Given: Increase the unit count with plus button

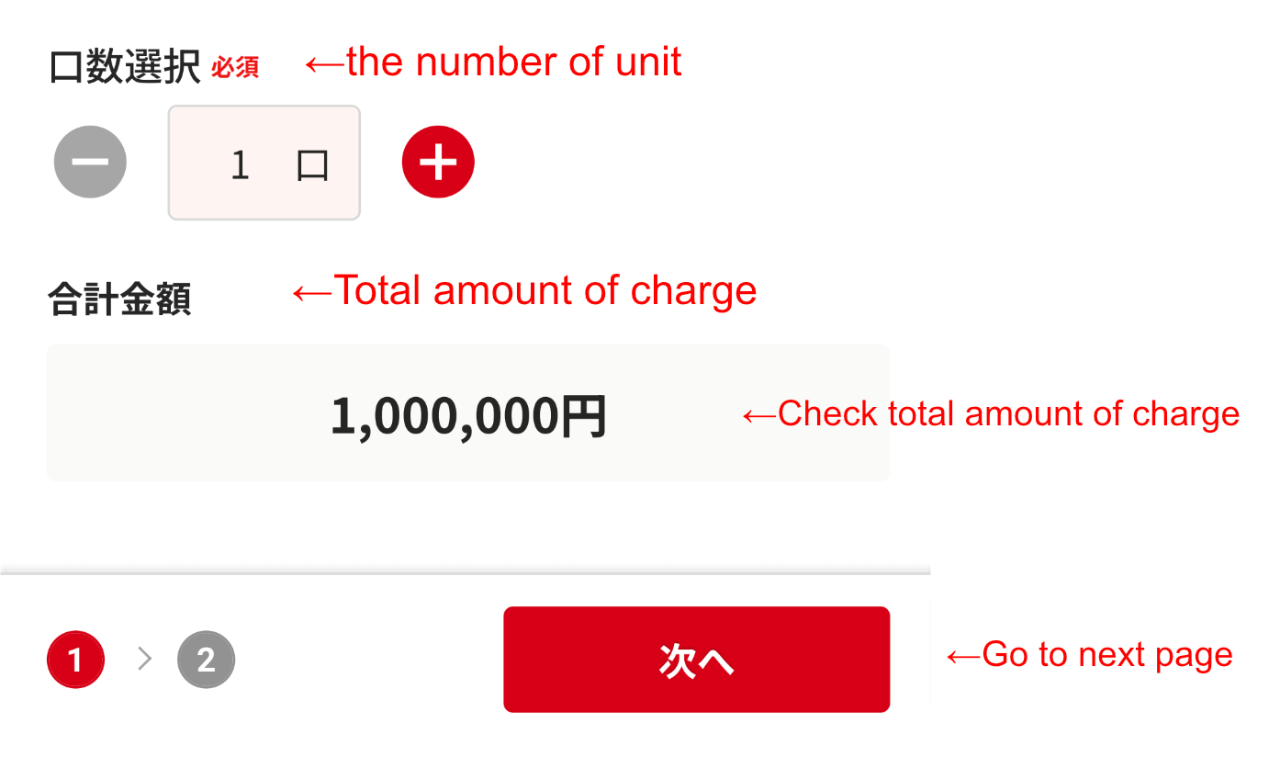Looking at the screenshot, I should click(438, 162).
